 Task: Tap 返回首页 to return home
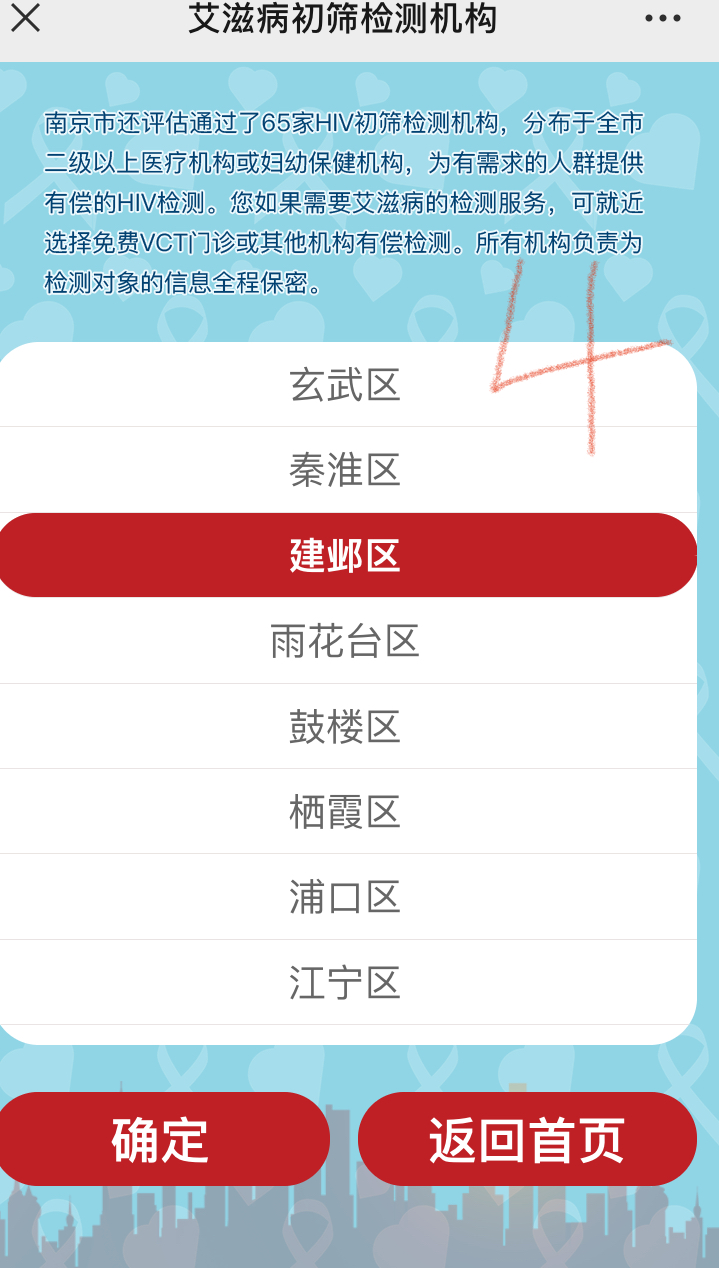(x=527, y=1139)
